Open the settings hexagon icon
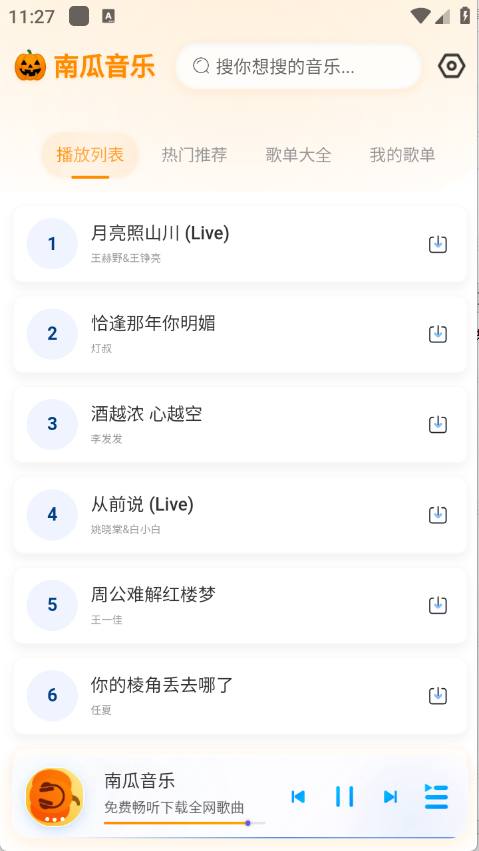The width and height of the screenshot is (479, 851). coord(451,67)
